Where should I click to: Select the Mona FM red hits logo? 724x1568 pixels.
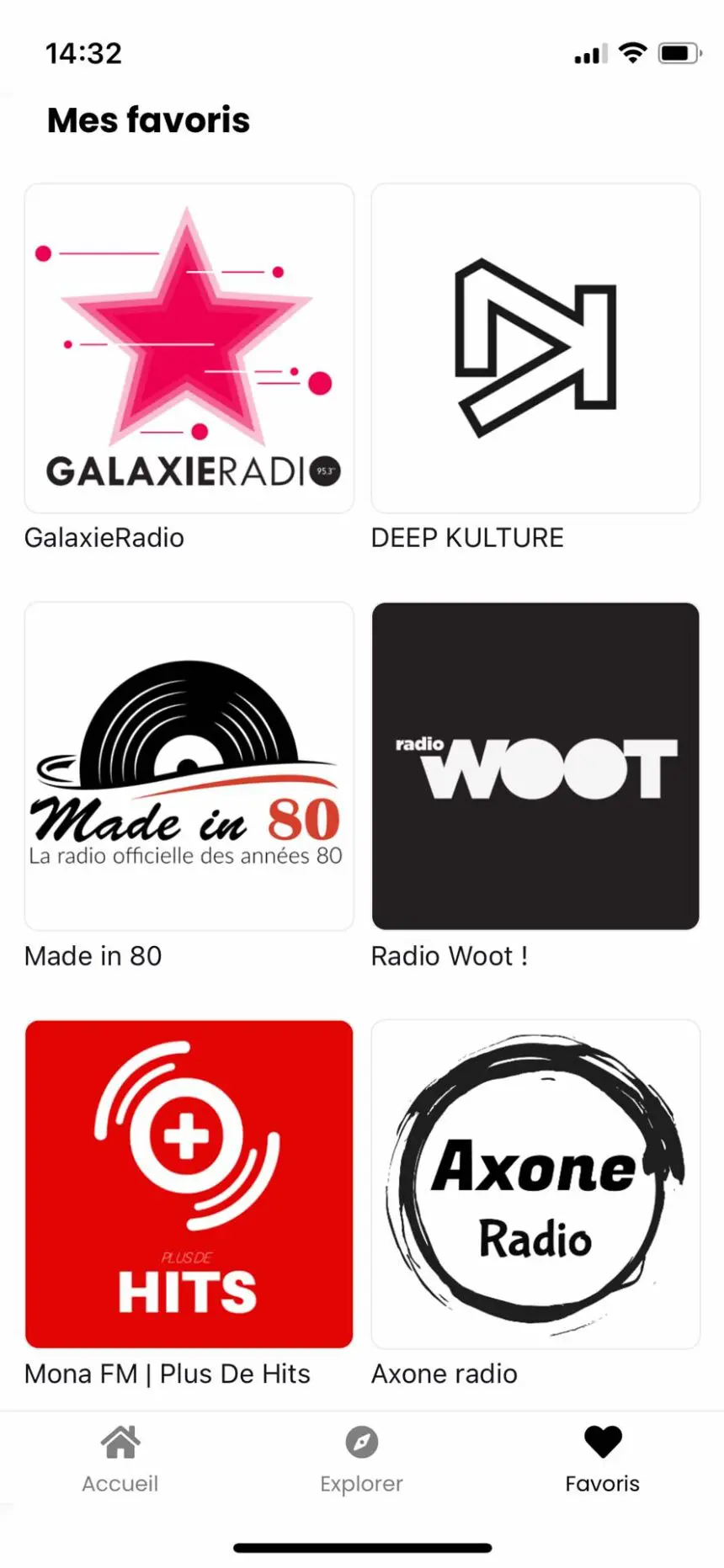pos(189,1182)
